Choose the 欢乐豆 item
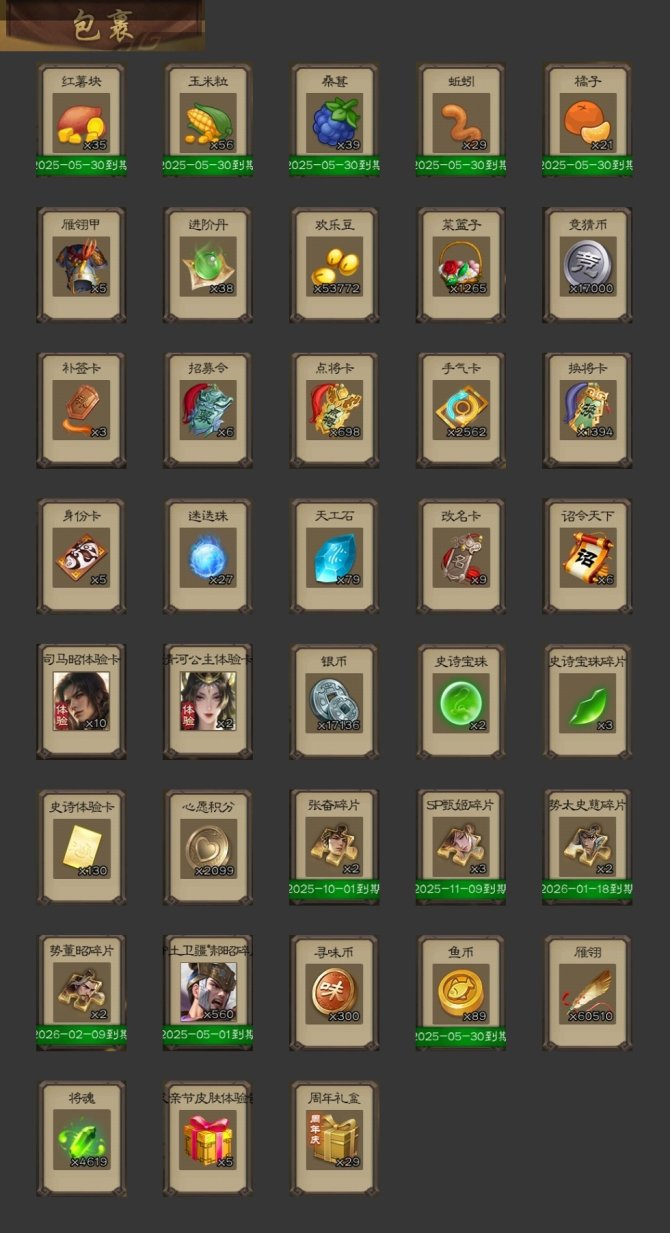 coord(335,267)
